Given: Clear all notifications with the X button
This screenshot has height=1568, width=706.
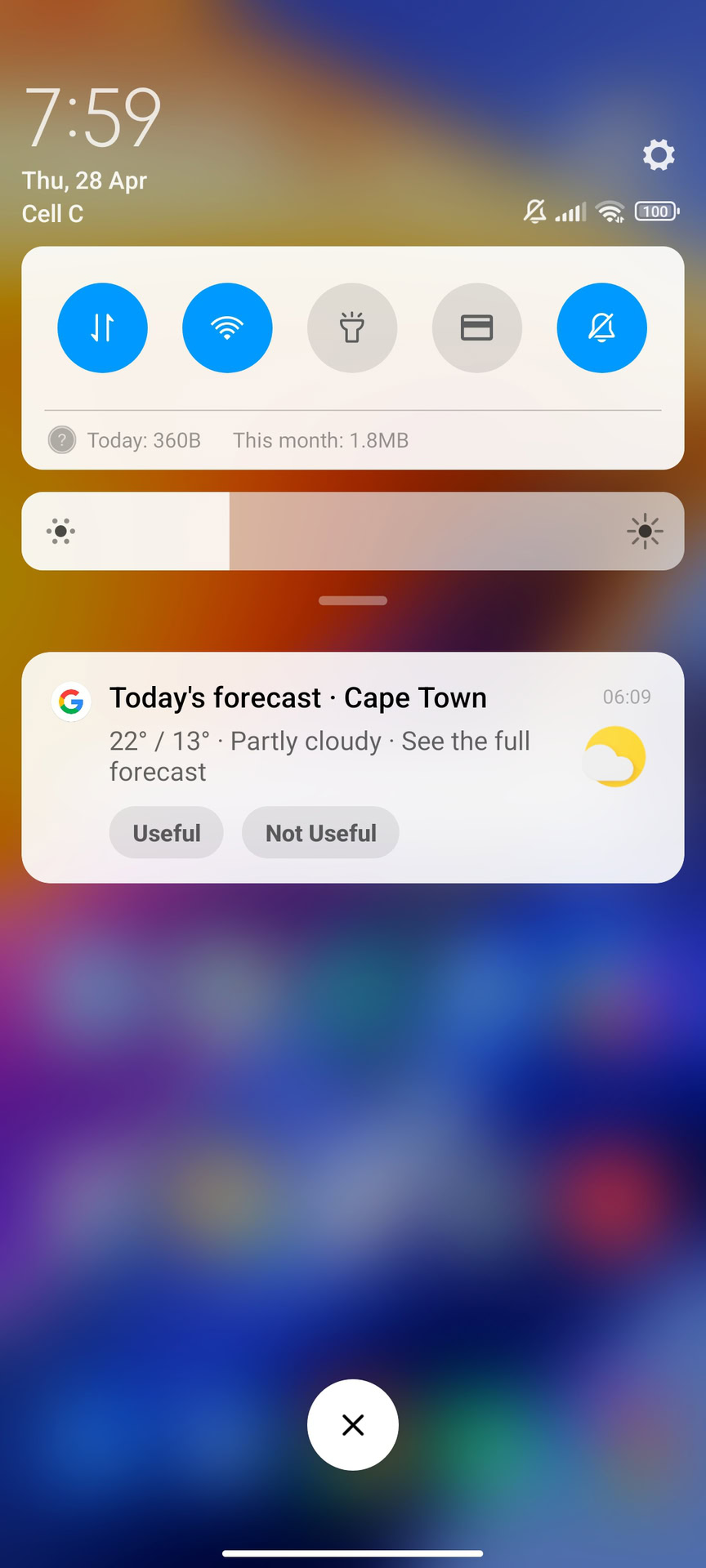Looking at the screenshot, I should pos(353,1425).
